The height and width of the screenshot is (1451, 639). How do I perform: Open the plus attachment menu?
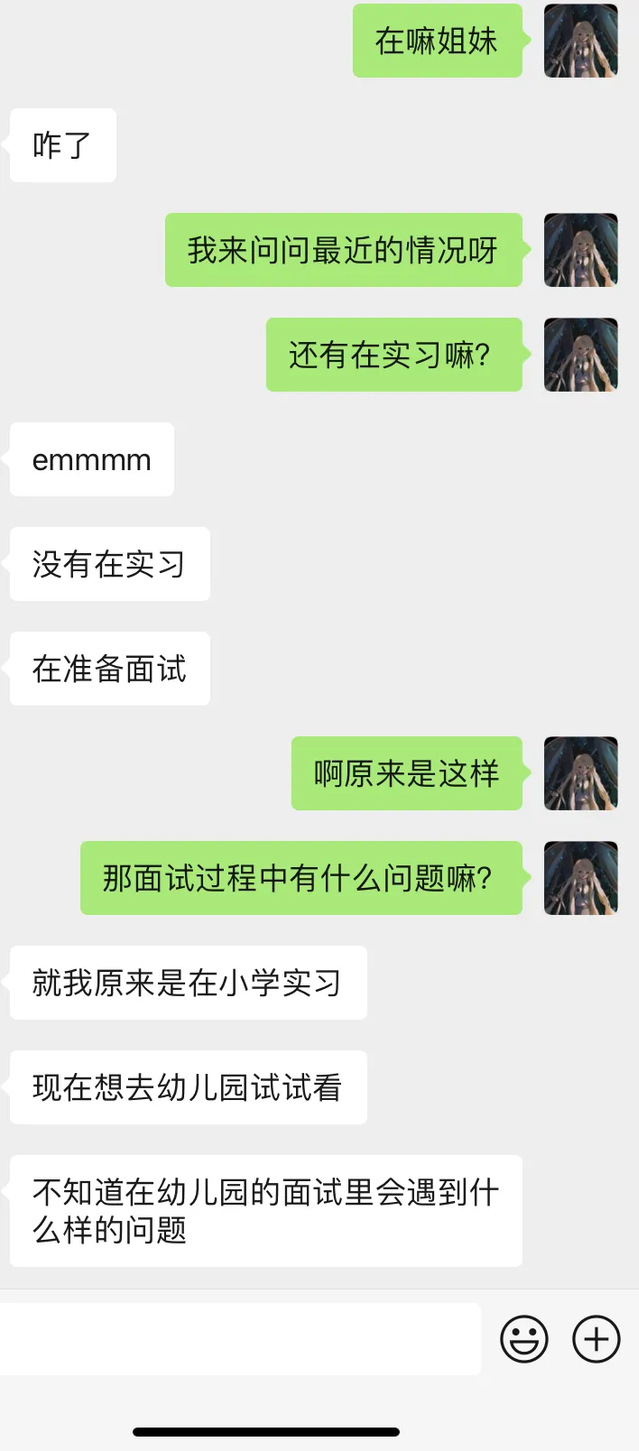click(x=596, y=1339)
